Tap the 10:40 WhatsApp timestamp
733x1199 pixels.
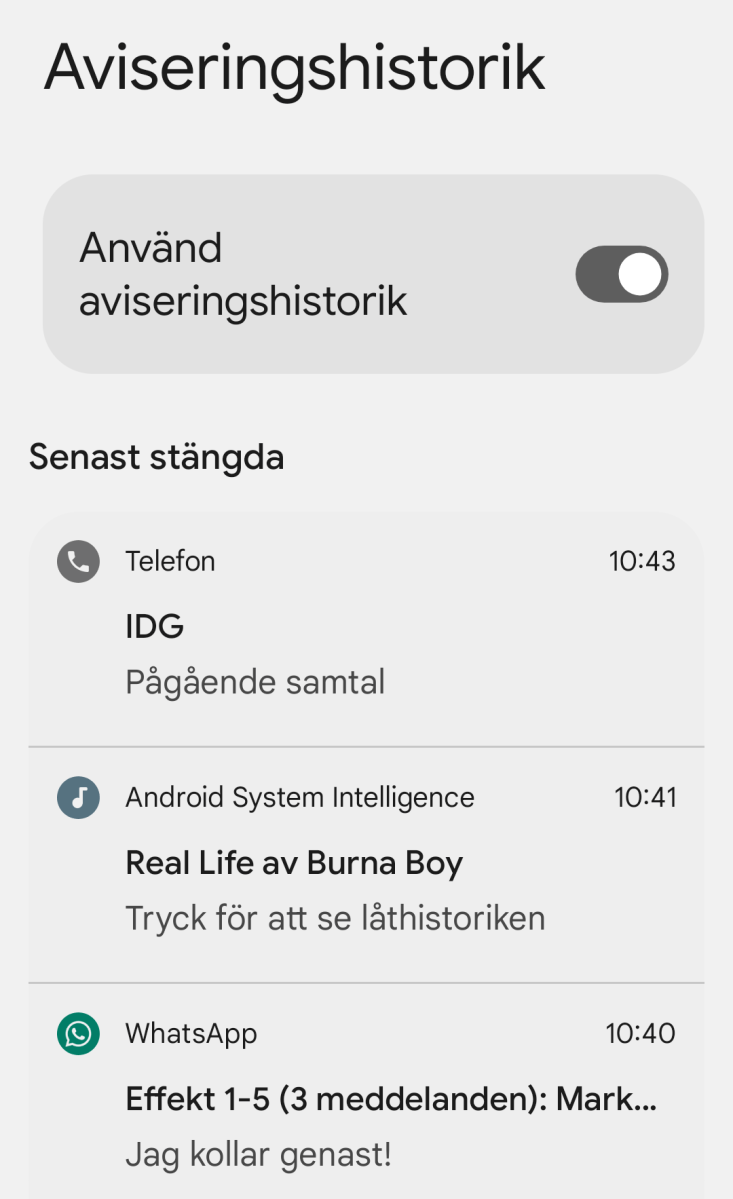pyautogui.click(x=641, y=1034)
